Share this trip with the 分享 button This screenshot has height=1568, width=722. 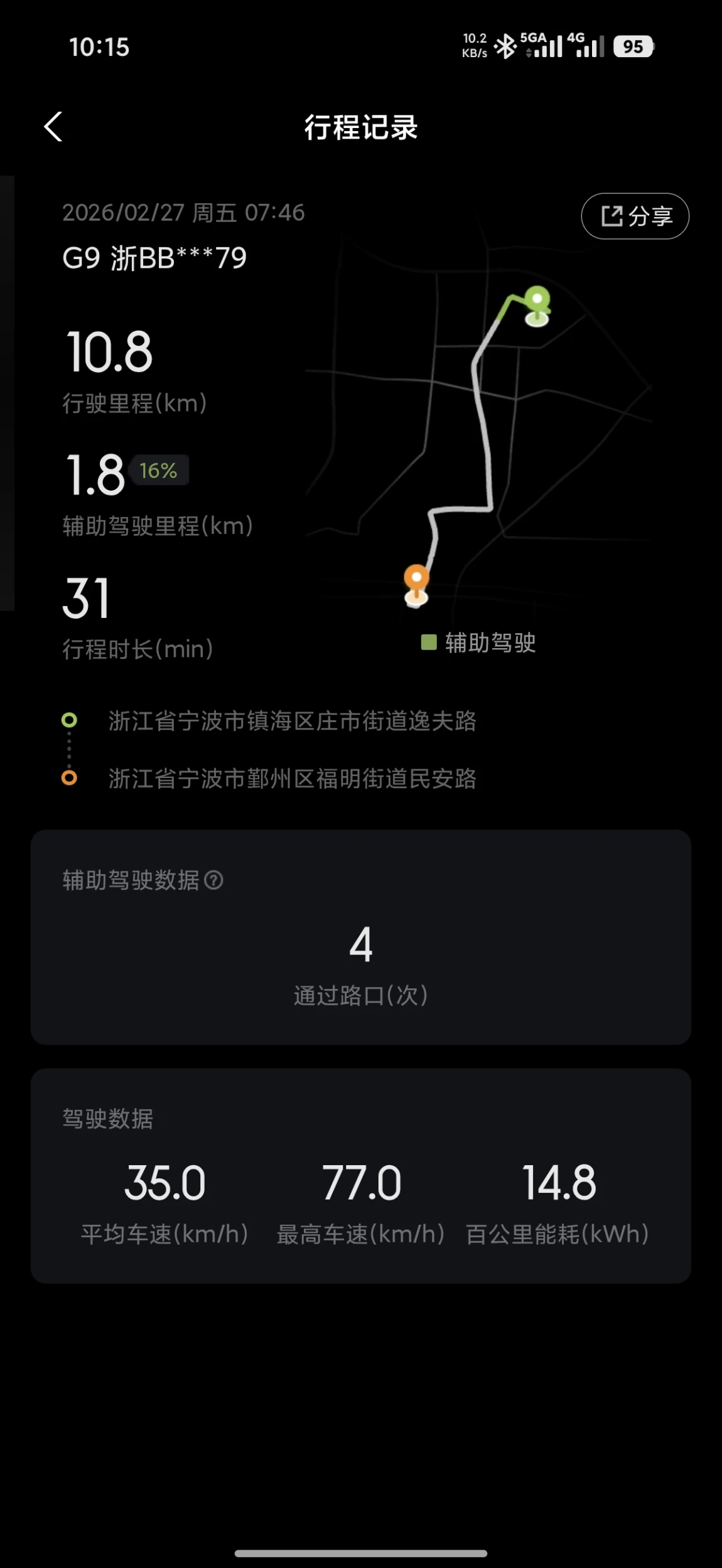(635, 216)
